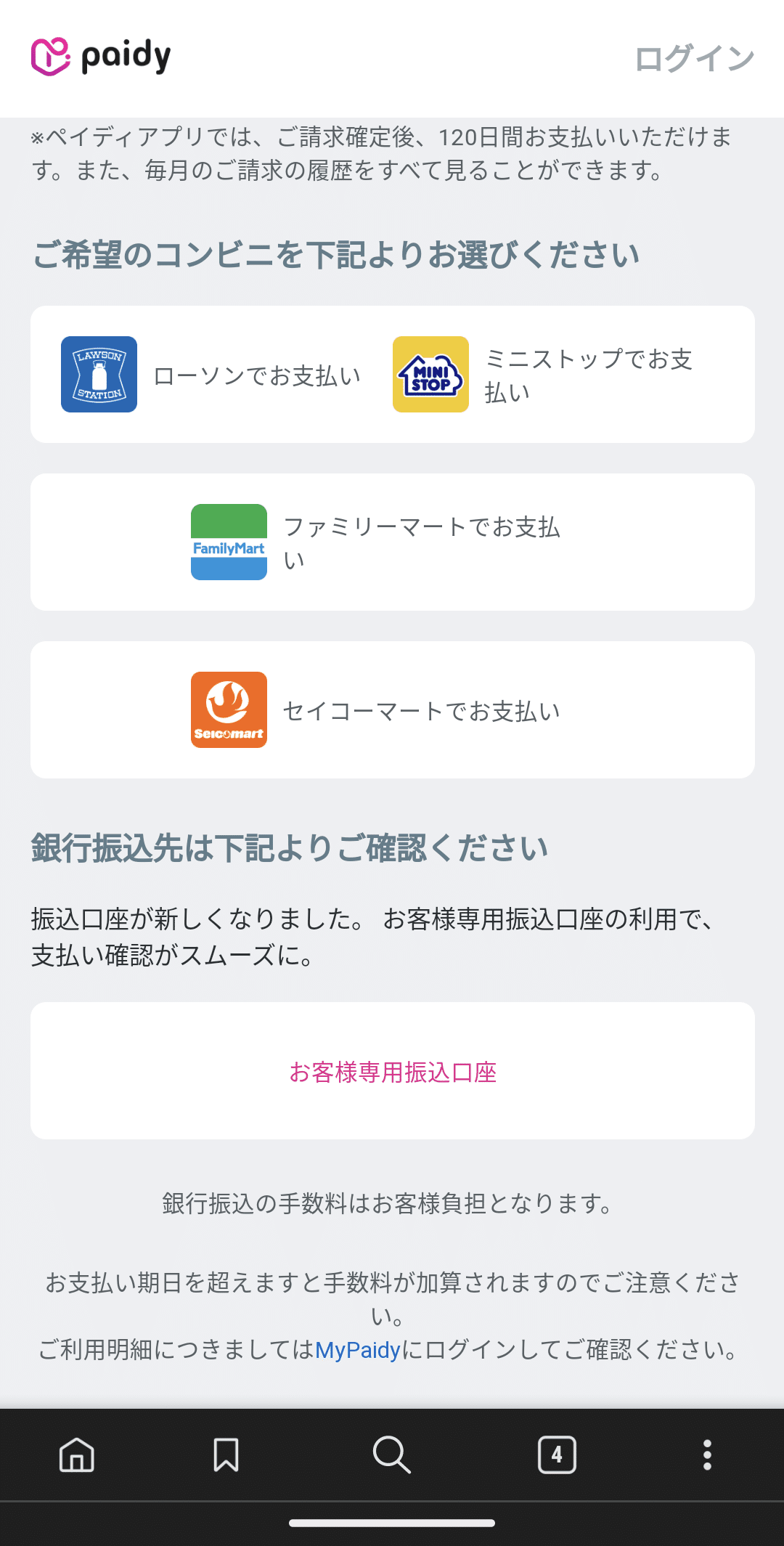Open お客様専用振込口座 bank transfer details
Image resolution: width=784 pixels, height=1546 pixels.
(392, 1072)
